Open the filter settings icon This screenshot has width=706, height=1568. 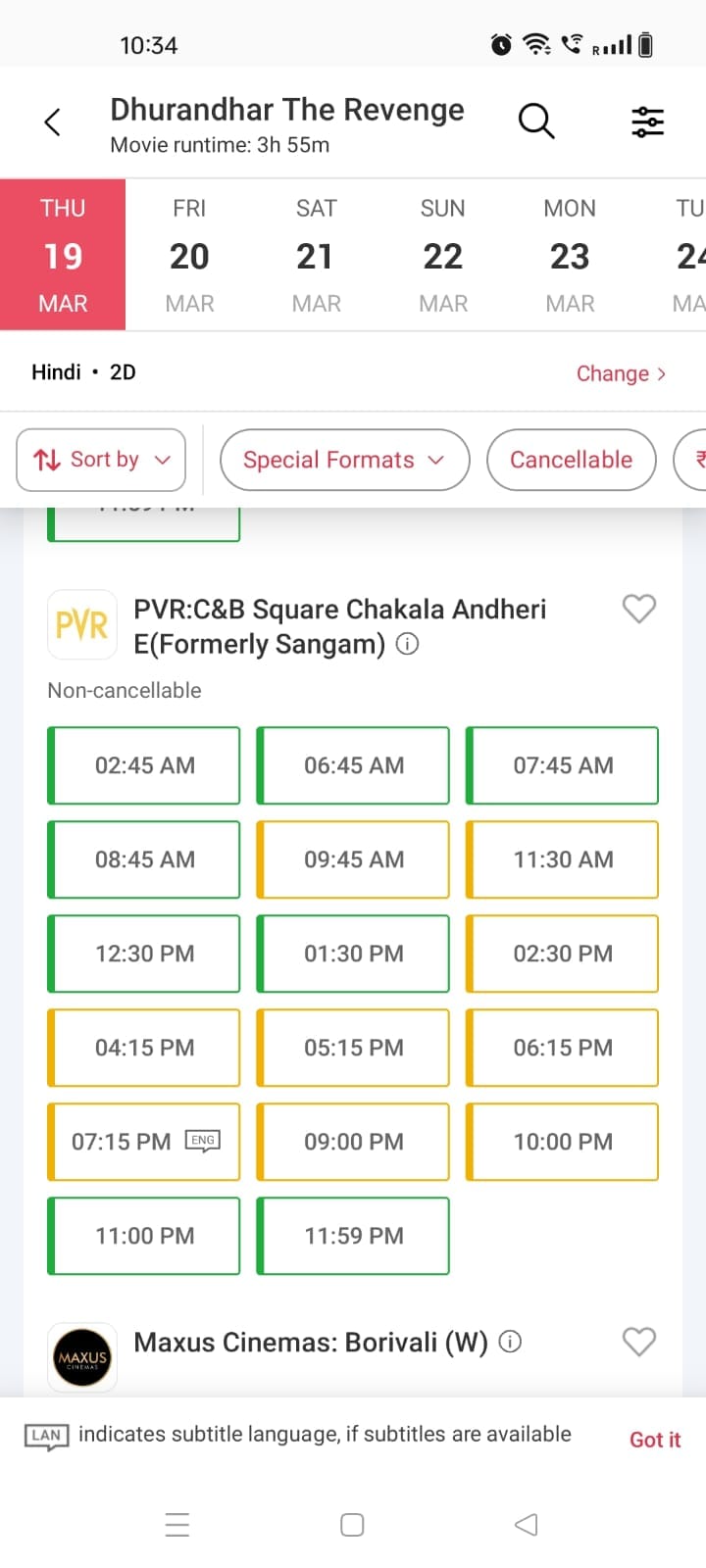[647, 122]
